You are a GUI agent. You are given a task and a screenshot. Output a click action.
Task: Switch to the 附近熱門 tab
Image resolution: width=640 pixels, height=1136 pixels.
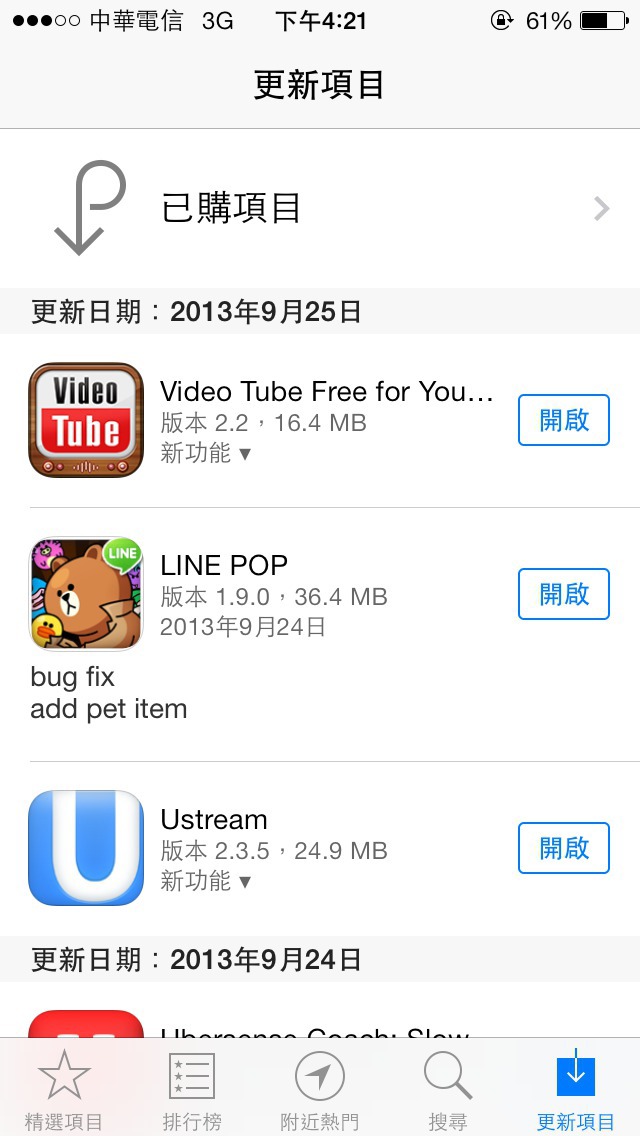point(320,1089)
